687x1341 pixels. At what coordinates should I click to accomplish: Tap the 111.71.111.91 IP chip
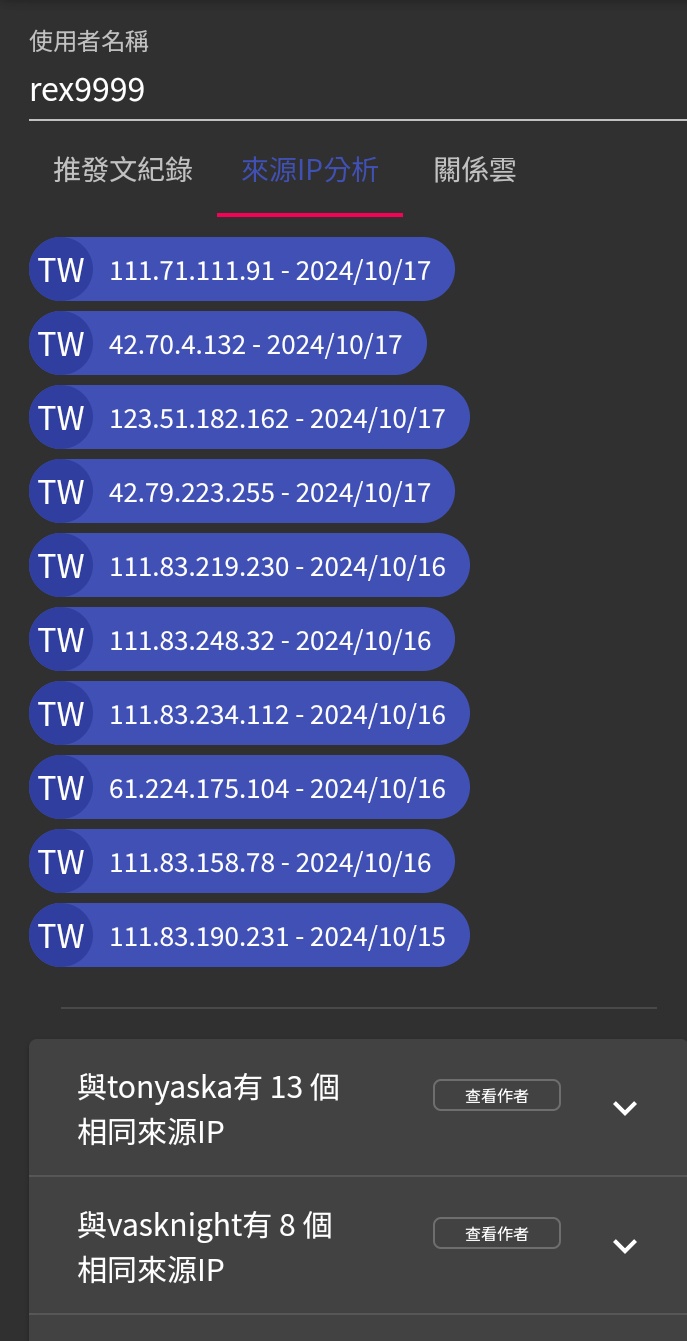click(x=242, y=270)
